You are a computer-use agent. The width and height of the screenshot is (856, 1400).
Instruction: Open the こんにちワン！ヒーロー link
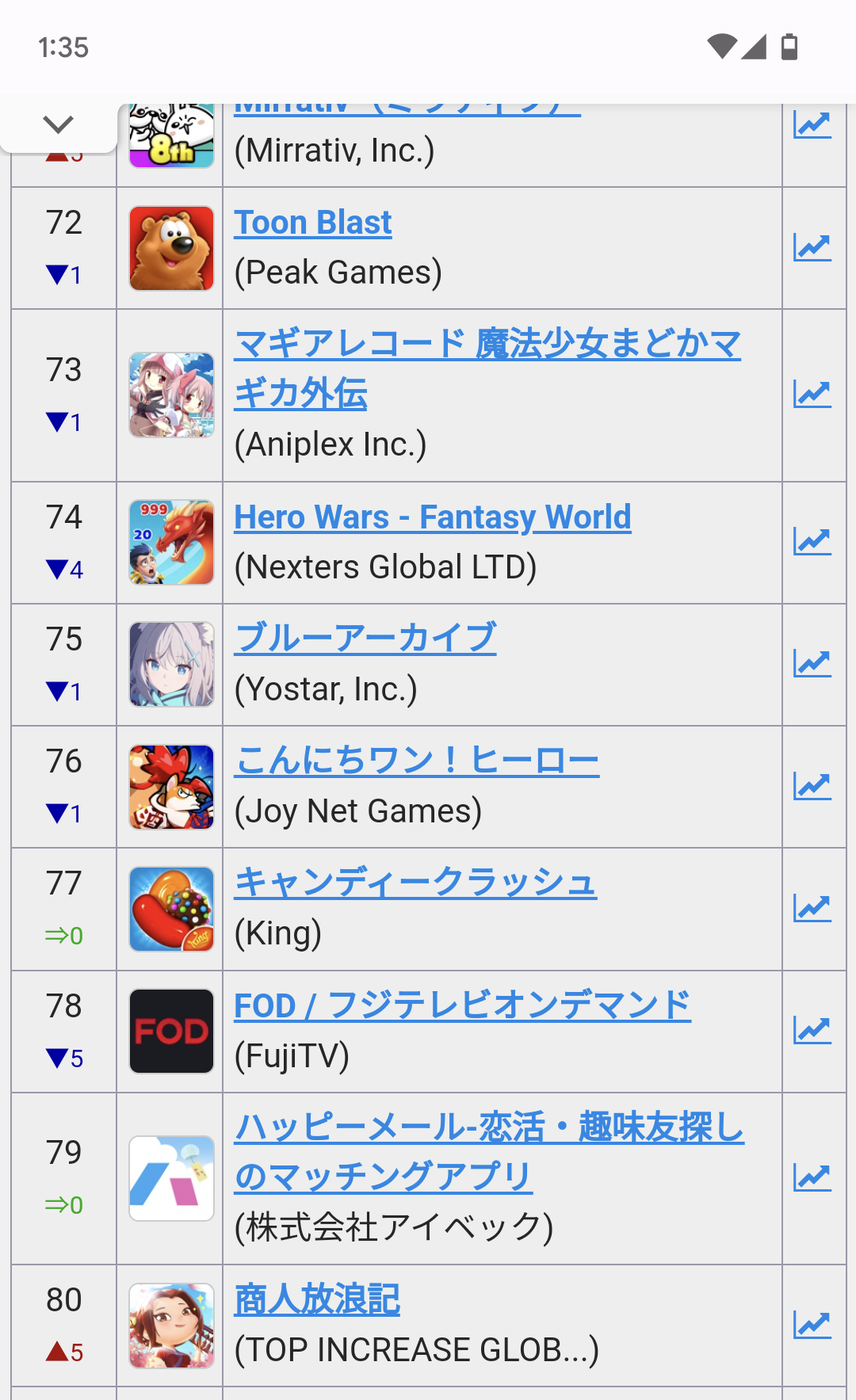tap(417, 761)
